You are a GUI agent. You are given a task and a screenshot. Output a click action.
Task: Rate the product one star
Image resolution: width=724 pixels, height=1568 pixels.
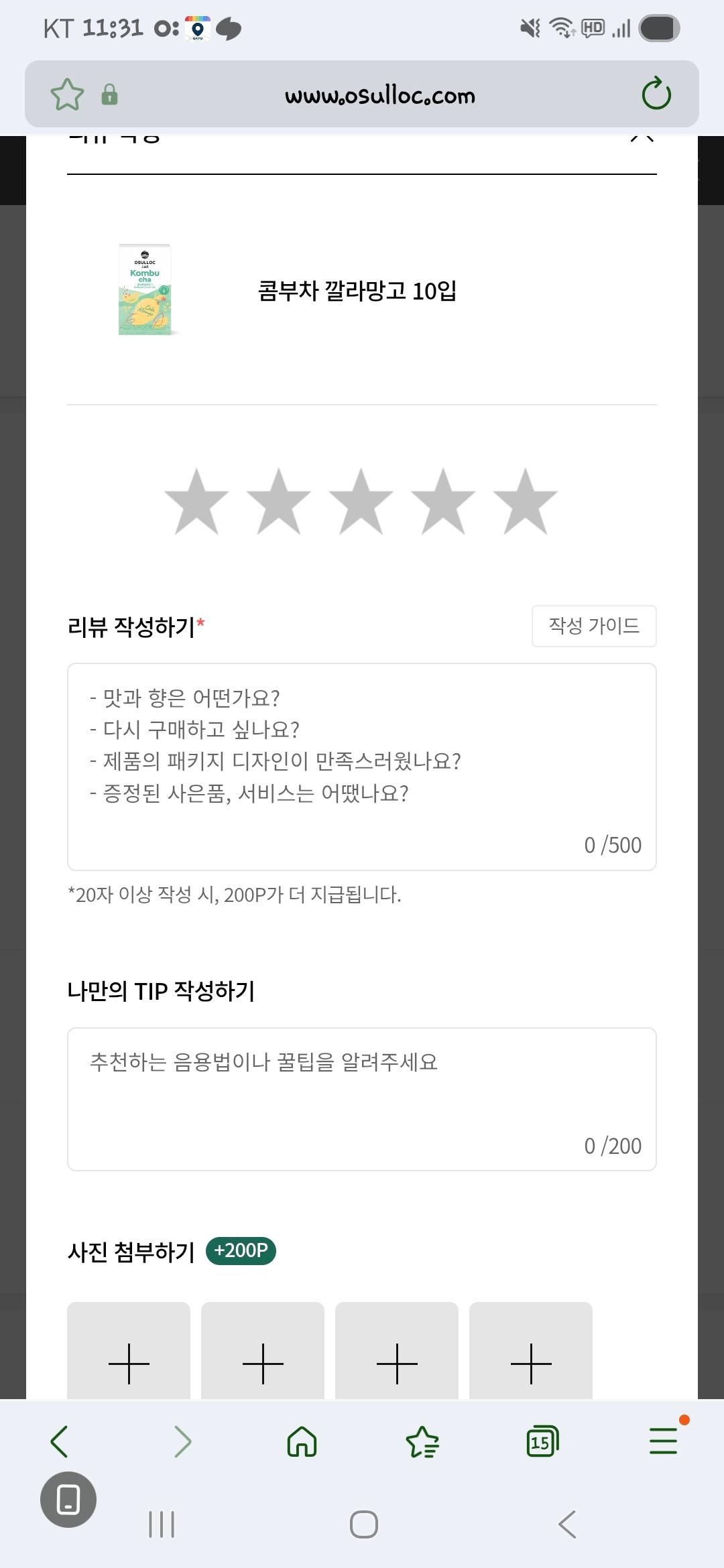(196, 503)
